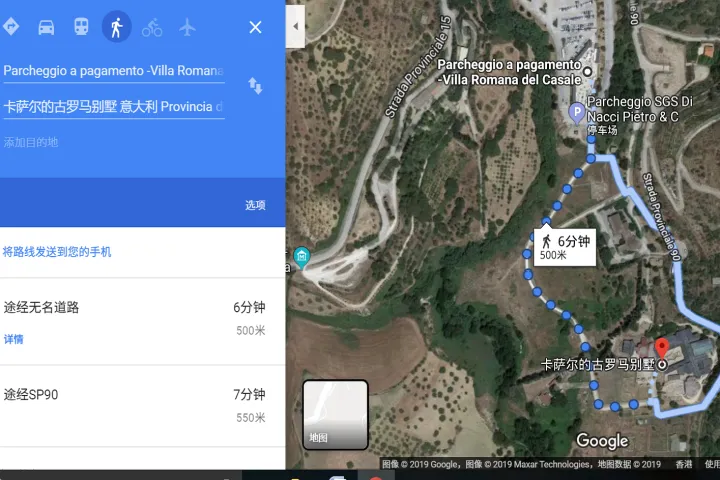Switch to driving directions

point(46,27)
